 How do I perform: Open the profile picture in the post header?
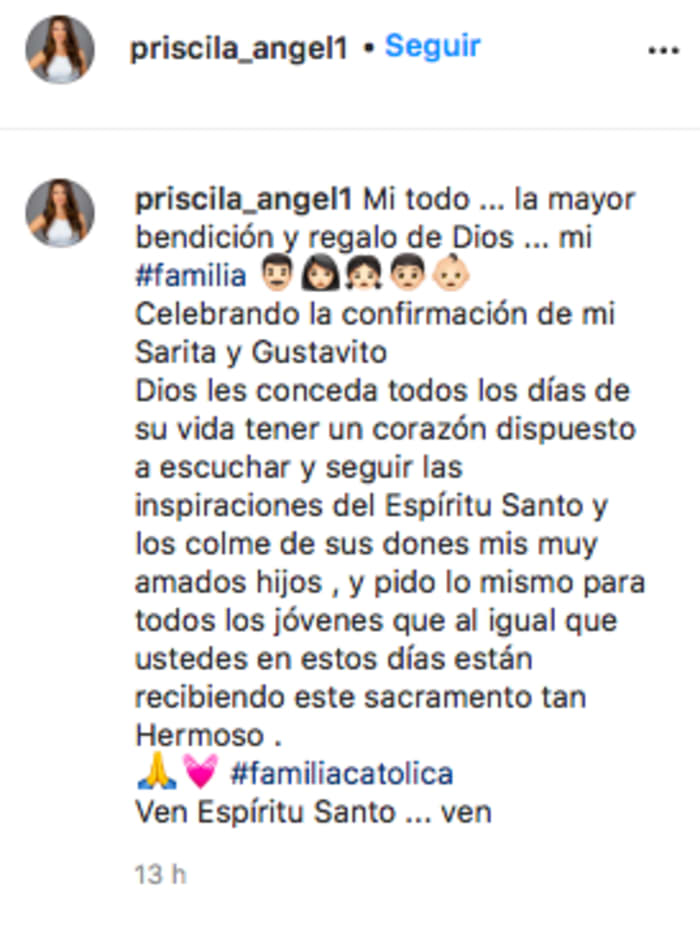tap(60, 50)
